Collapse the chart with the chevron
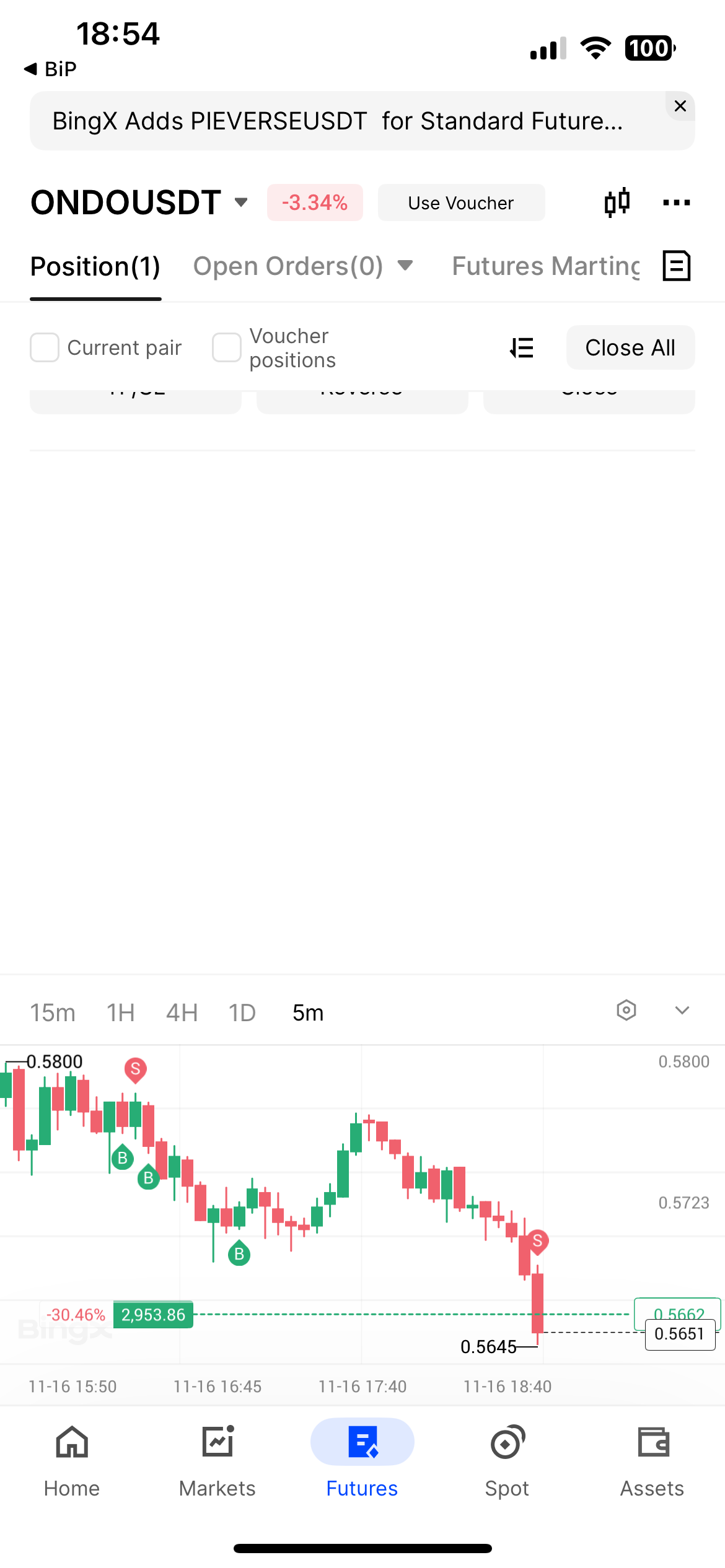725x1568 pixels. (682, 1011)
